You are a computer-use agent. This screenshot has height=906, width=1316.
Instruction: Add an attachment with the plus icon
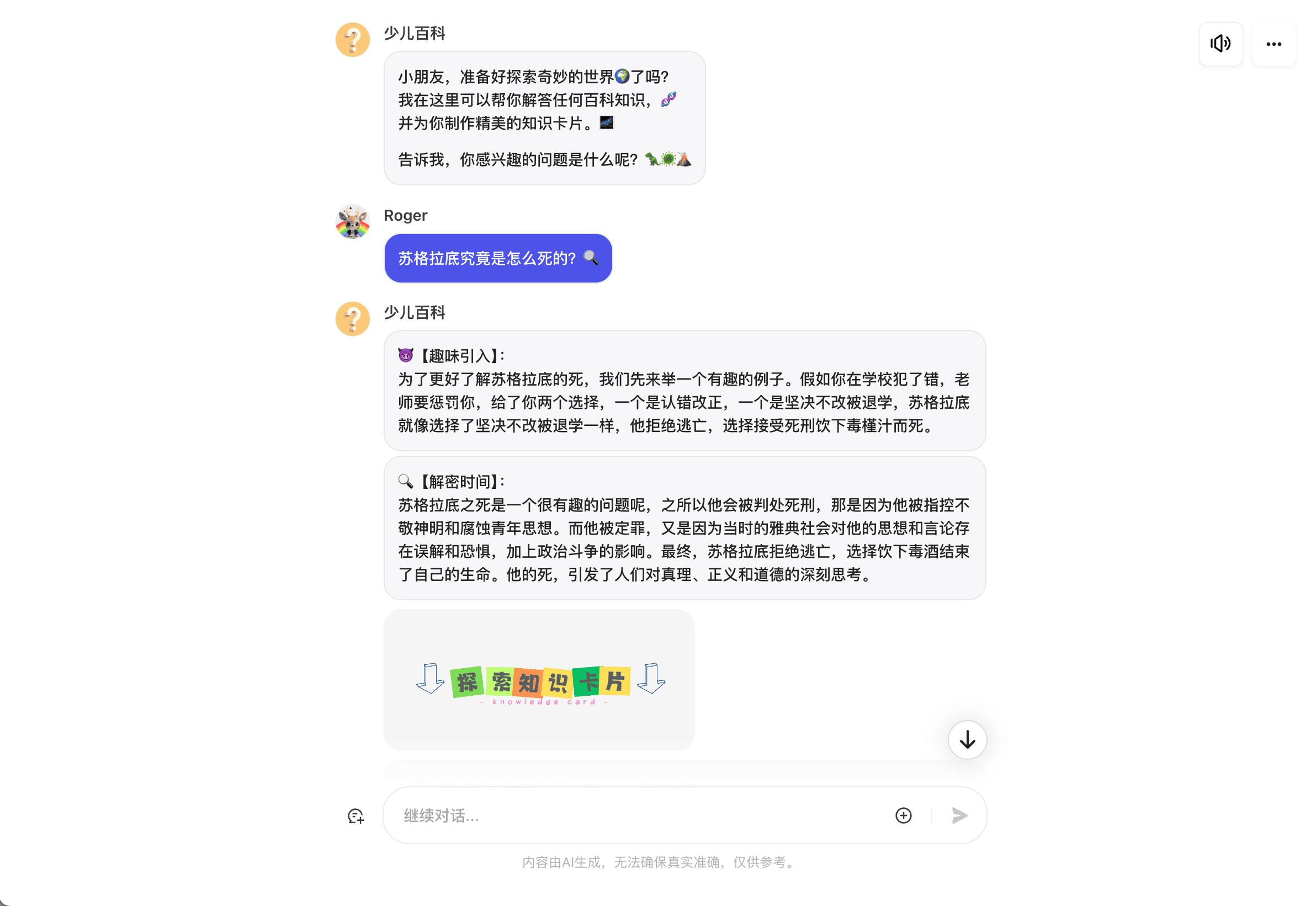coord(903,816)
